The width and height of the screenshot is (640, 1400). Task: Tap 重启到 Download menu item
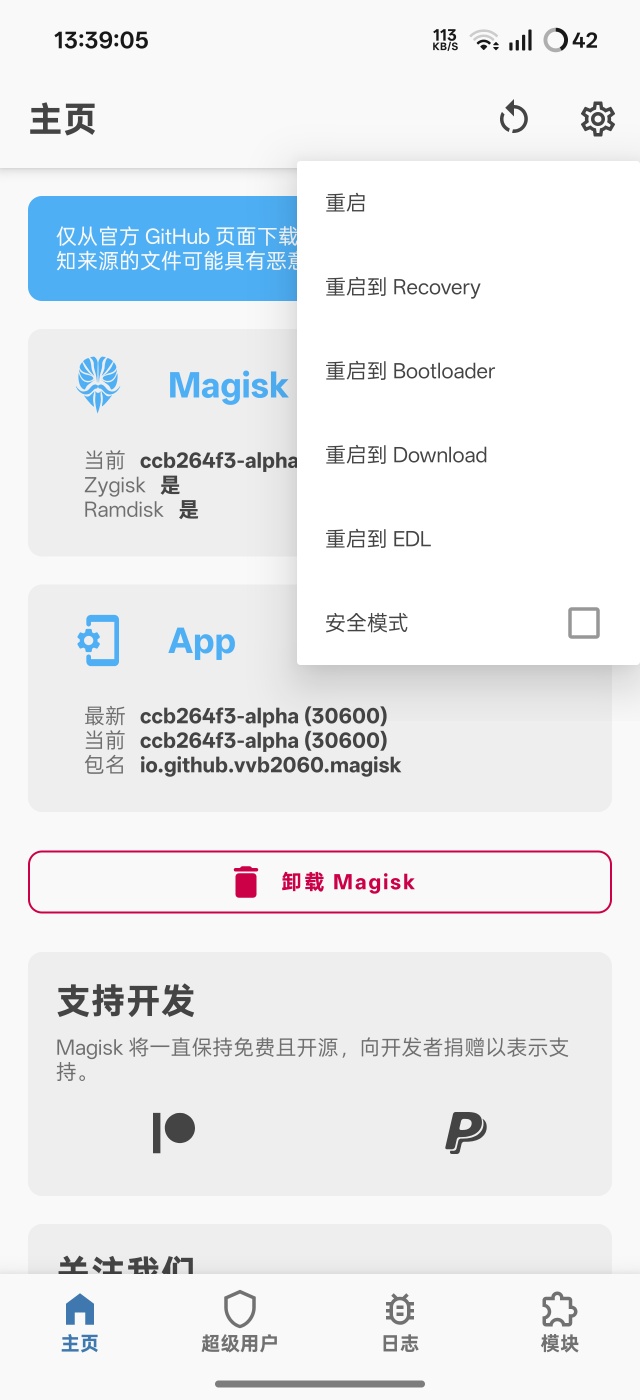pos(406,455)
